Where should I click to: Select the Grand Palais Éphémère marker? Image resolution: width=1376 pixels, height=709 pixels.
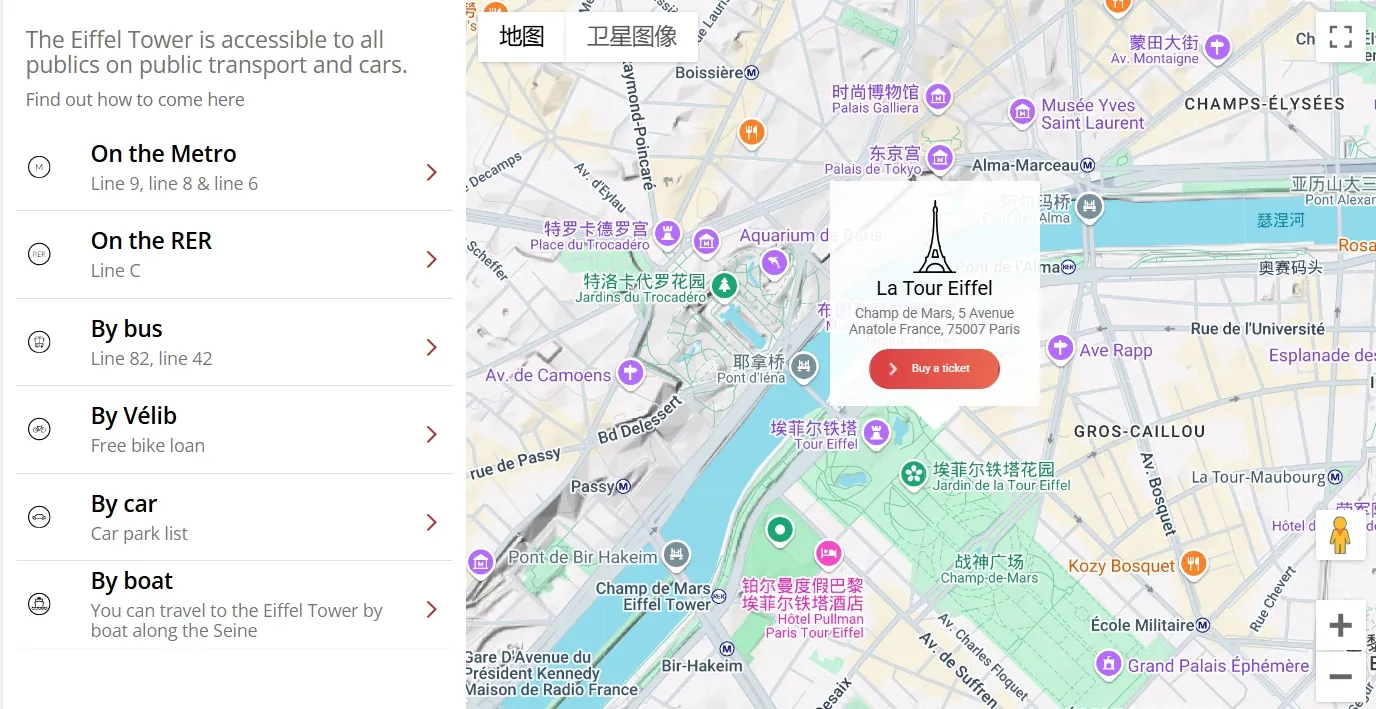(1107, 662)
